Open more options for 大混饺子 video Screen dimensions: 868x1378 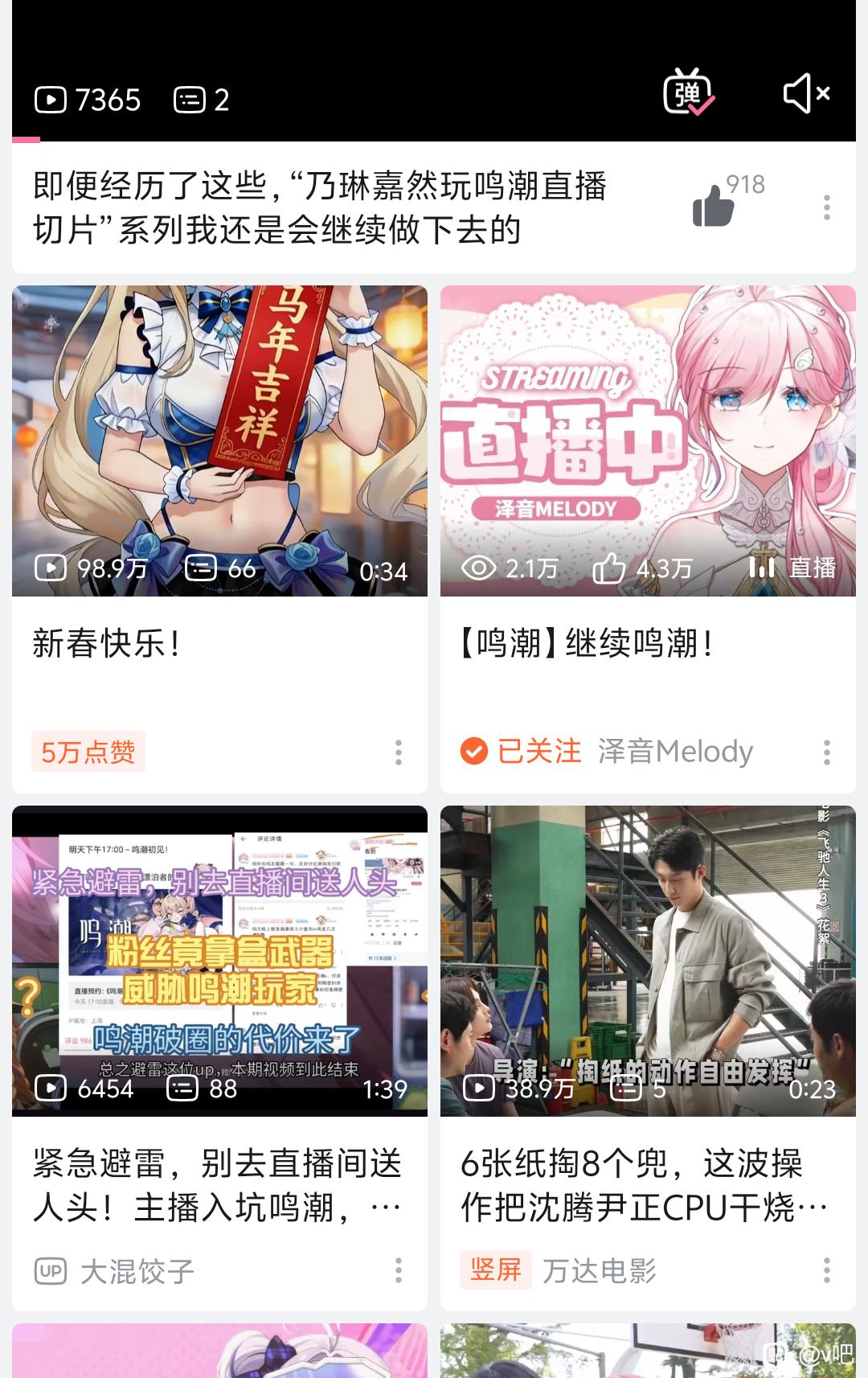pos(398,1270)
